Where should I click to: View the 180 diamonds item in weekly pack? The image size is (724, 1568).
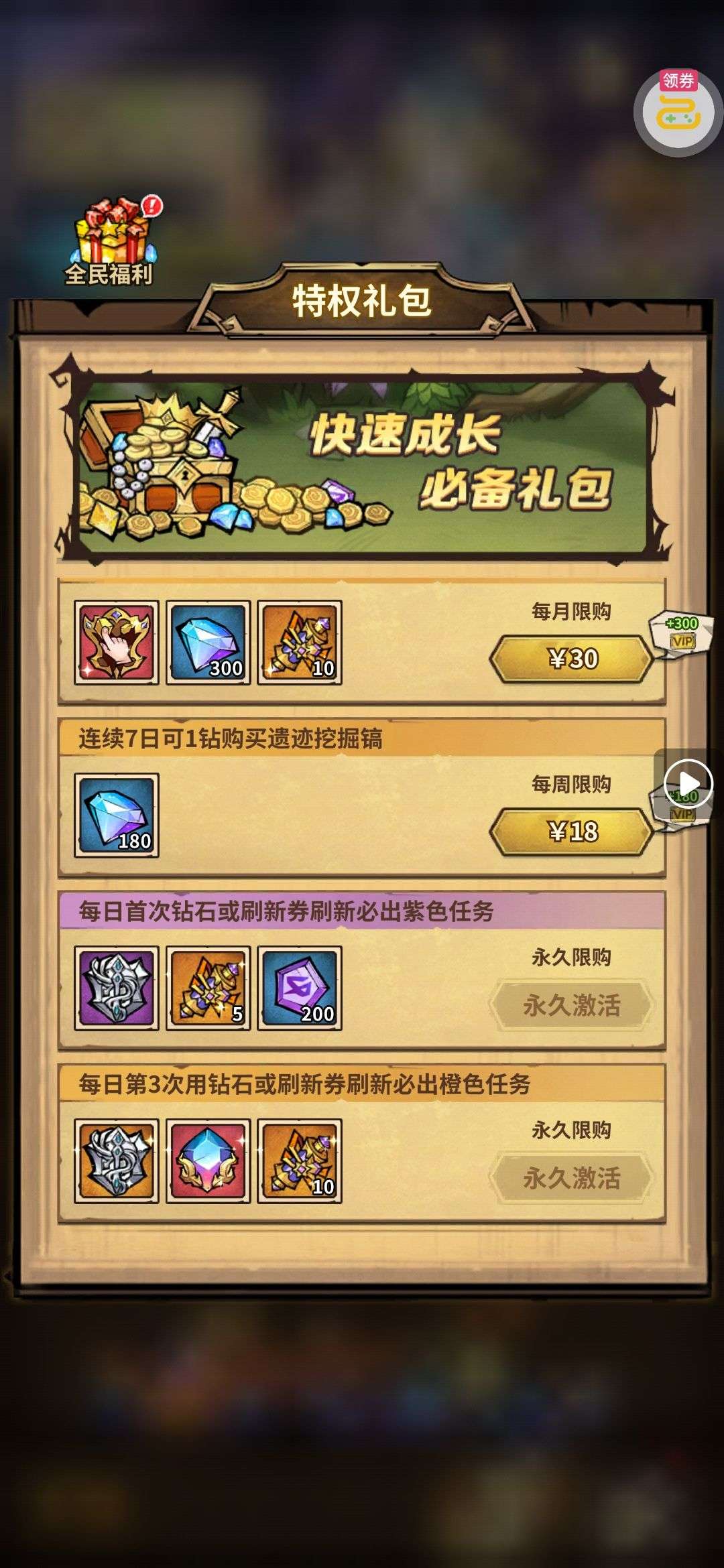(117, 815)
